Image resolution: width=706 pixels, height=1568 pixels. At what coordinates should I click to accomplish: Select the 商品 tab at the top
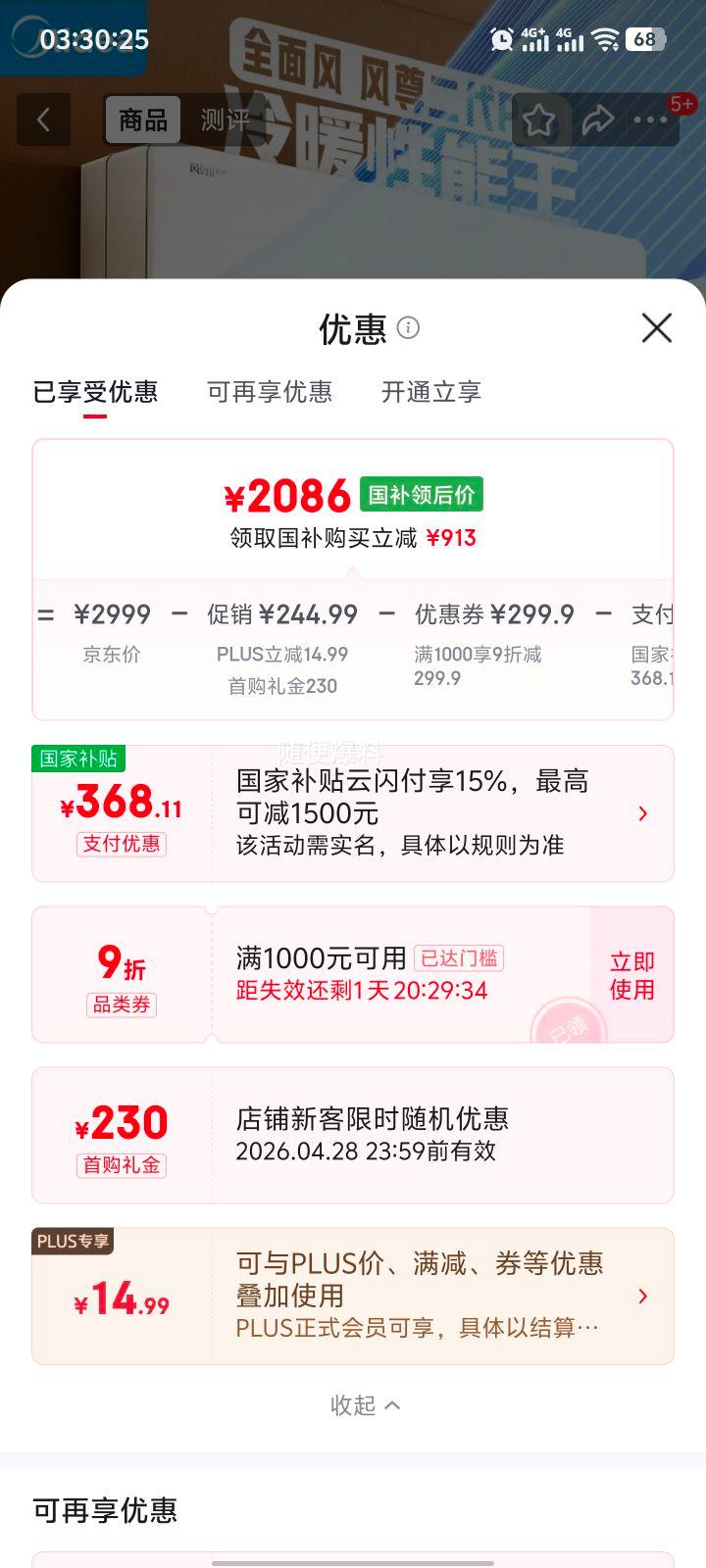142,119
